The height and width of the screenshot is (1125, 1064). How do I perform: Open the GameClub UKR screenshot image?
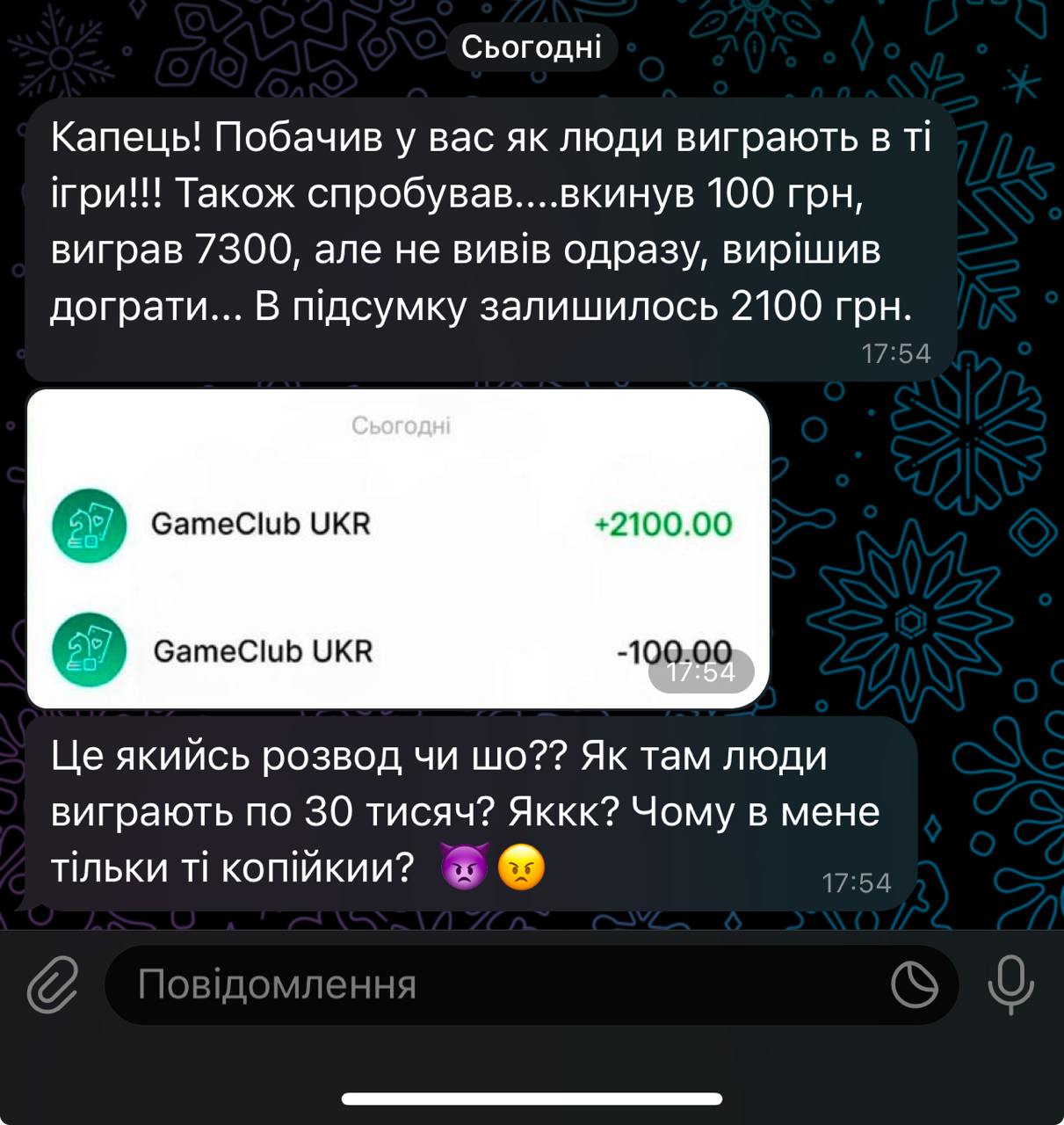pyautogui.click(x=398, y=548)
